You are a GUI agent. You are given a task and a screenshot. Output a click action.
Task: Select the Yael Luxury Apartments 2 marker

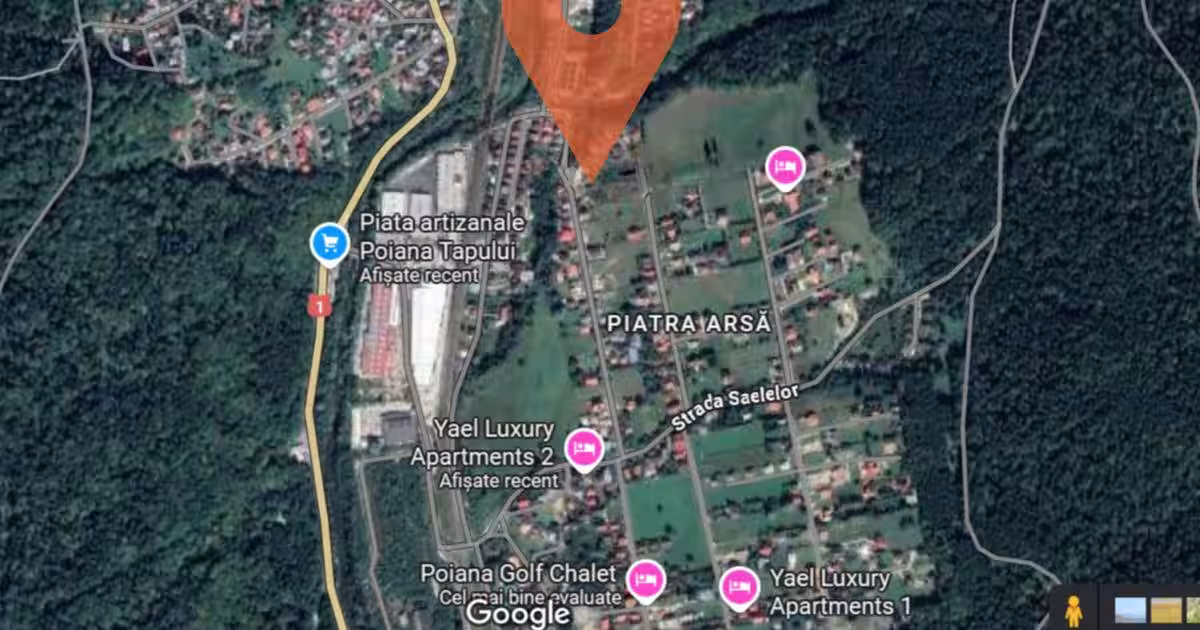tap(584, 448)
